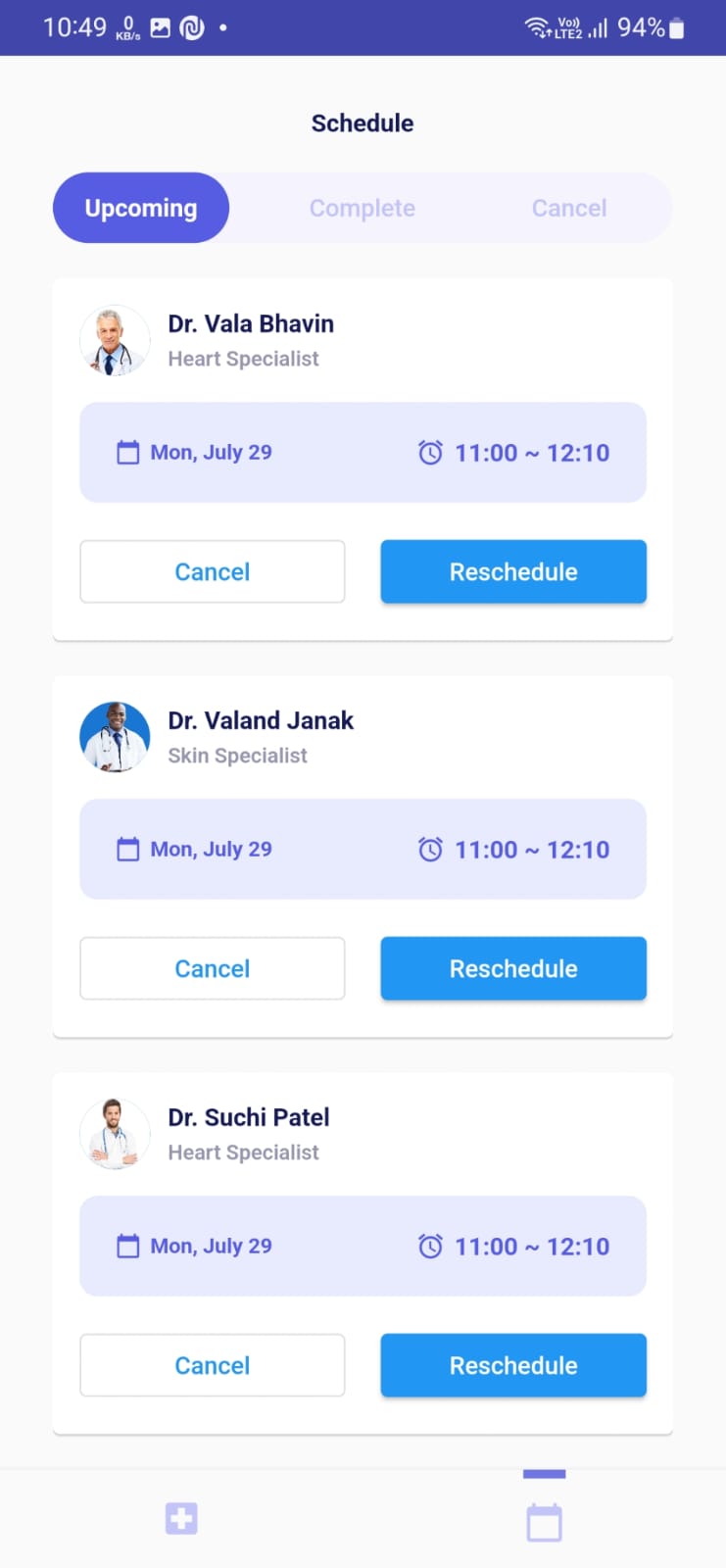Tap the calendar icon on Dr. Suchi Patel's card
Viewport: 726px width, 1568px height.
coord(127,1246)
